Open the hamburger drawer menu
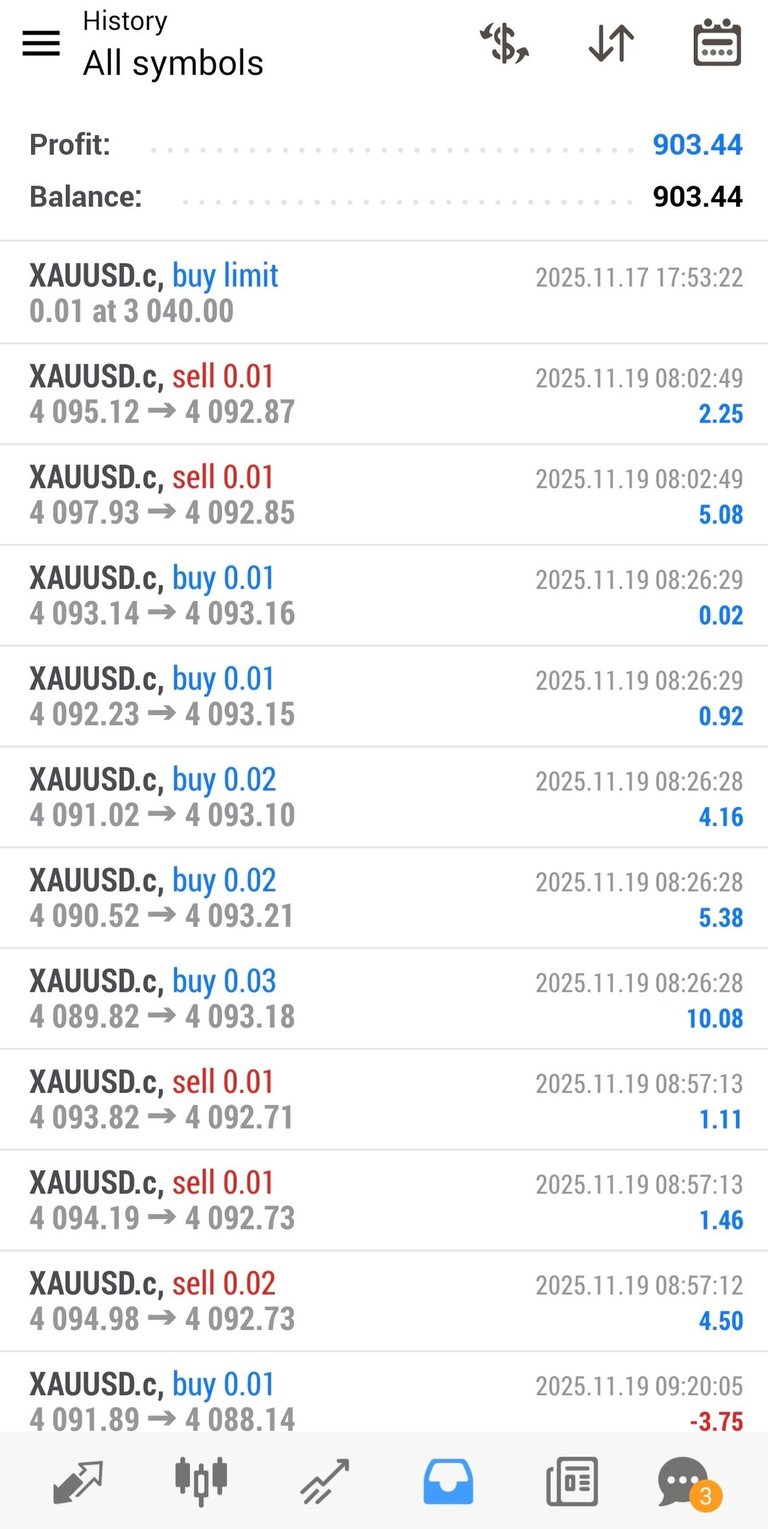The image size is (768, 1529). click(x=41, y=43)
